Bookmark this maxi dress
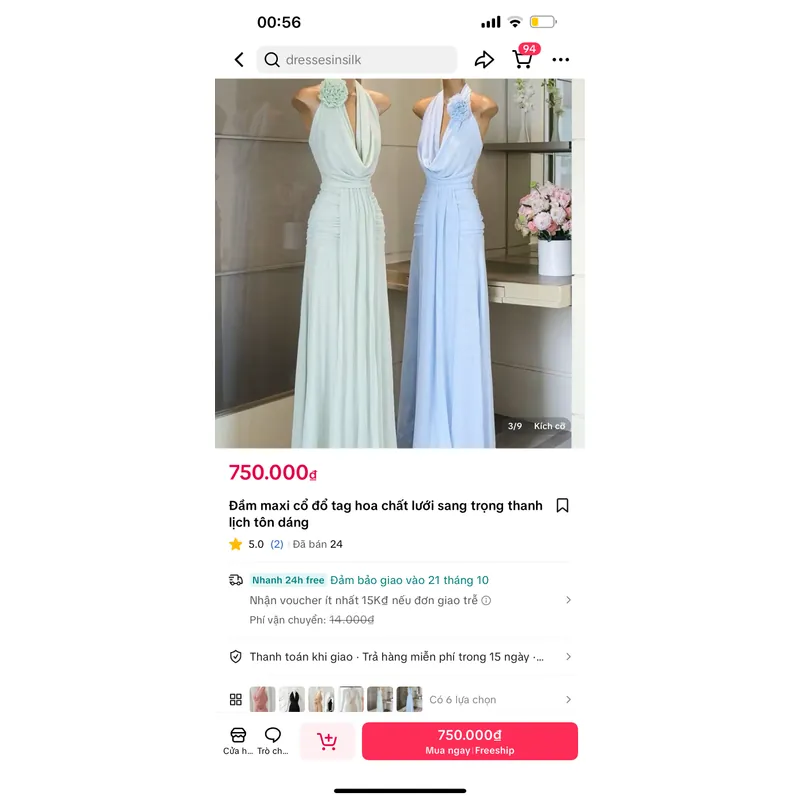Image resolution: width=800 pixels, height=800 pixels. pos(562,506)
